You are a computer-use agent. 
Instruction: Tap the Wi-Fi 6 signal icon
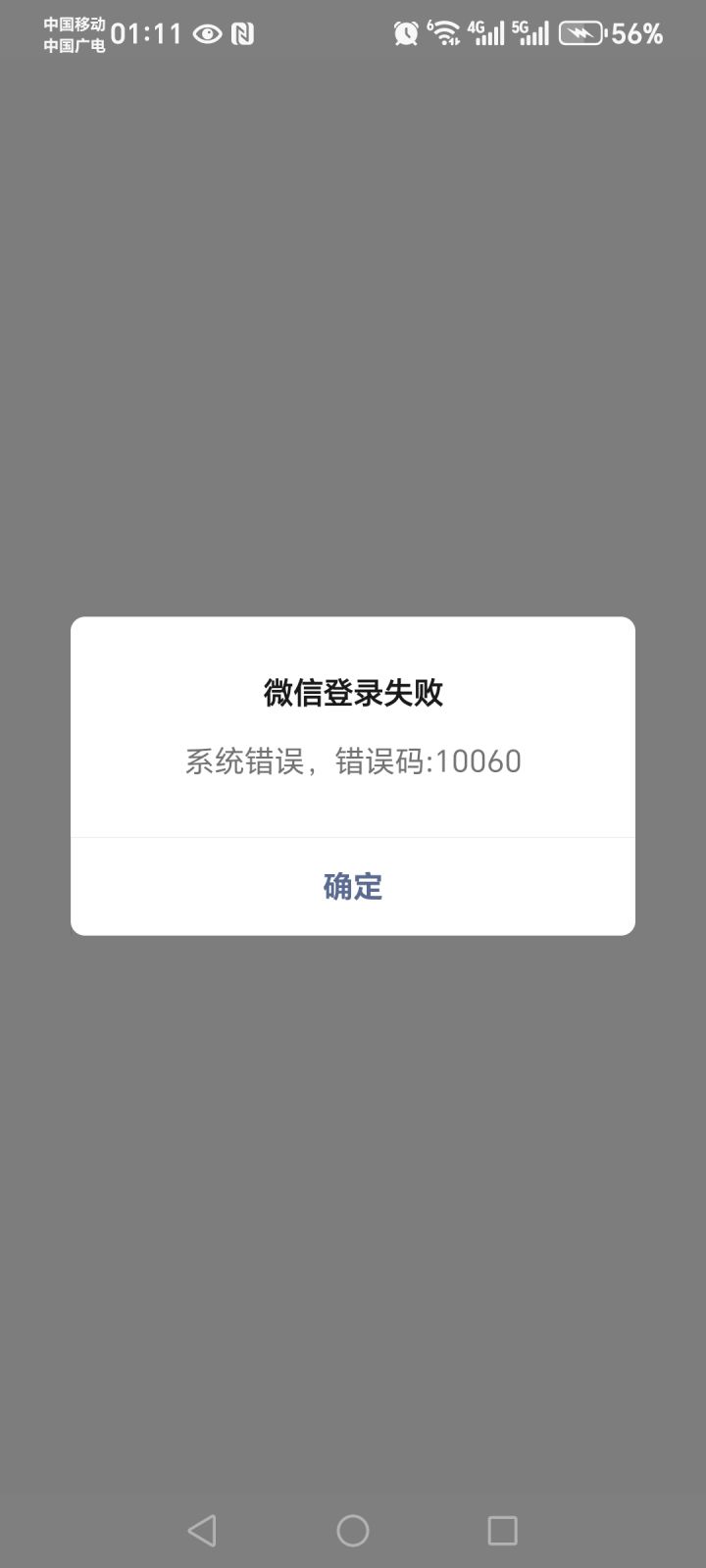[x=446, y=32]
